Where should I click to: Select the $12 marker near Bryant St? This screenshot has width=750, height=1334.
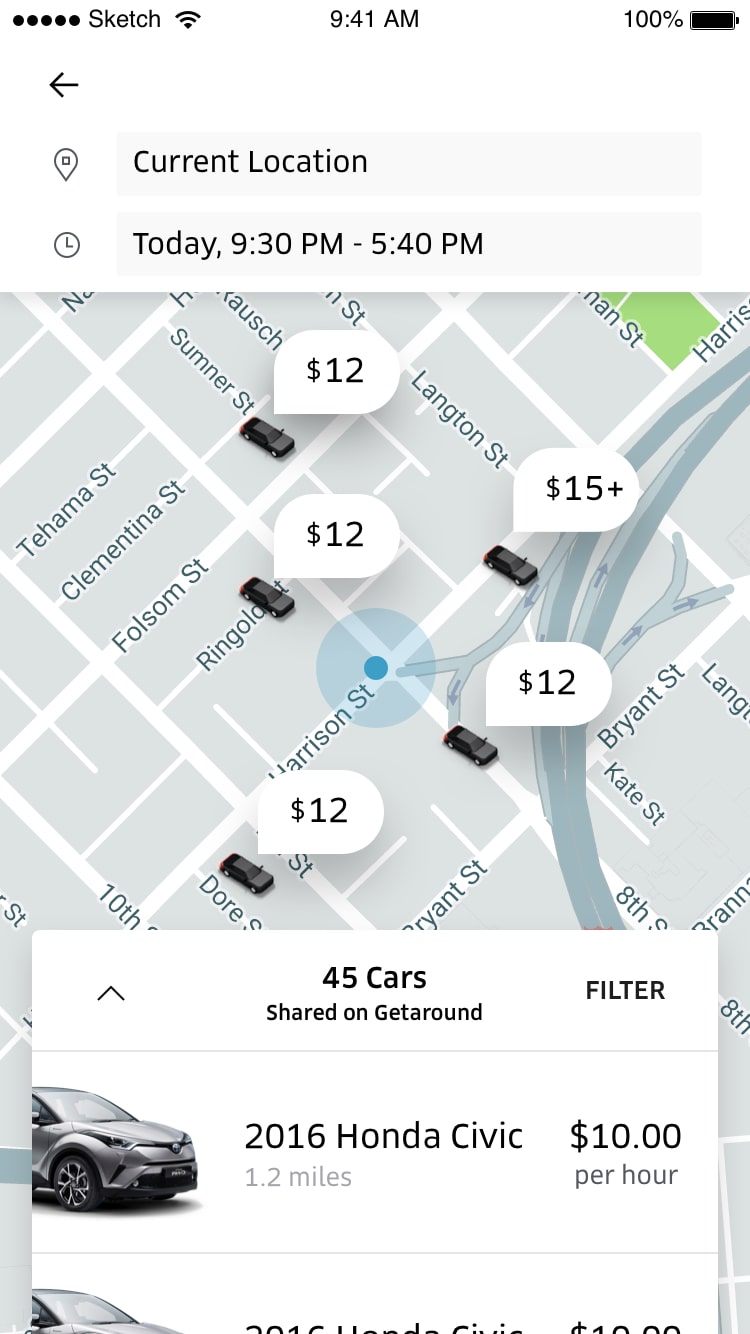pos(548,683)
